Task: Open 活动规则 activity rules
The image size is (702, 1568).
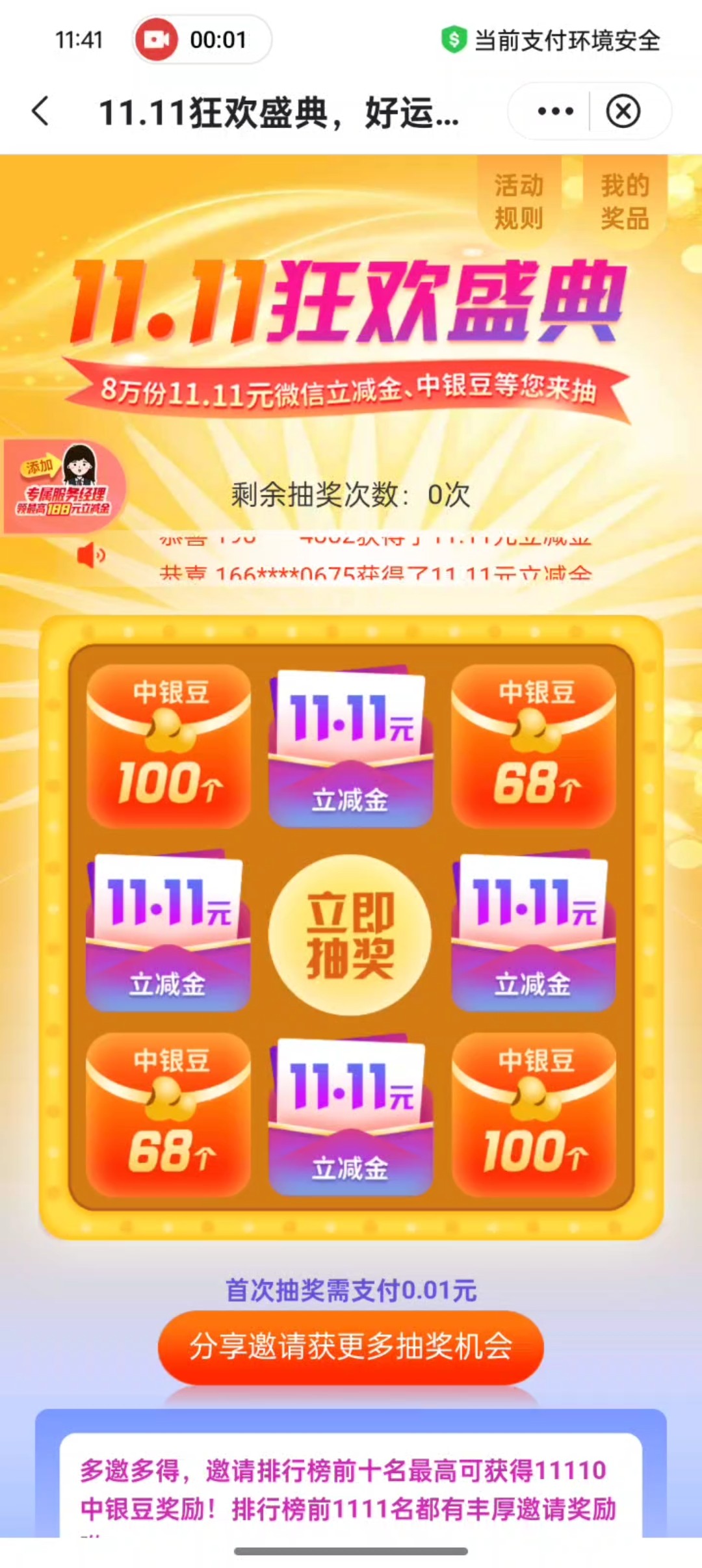Action: (519, 202)
